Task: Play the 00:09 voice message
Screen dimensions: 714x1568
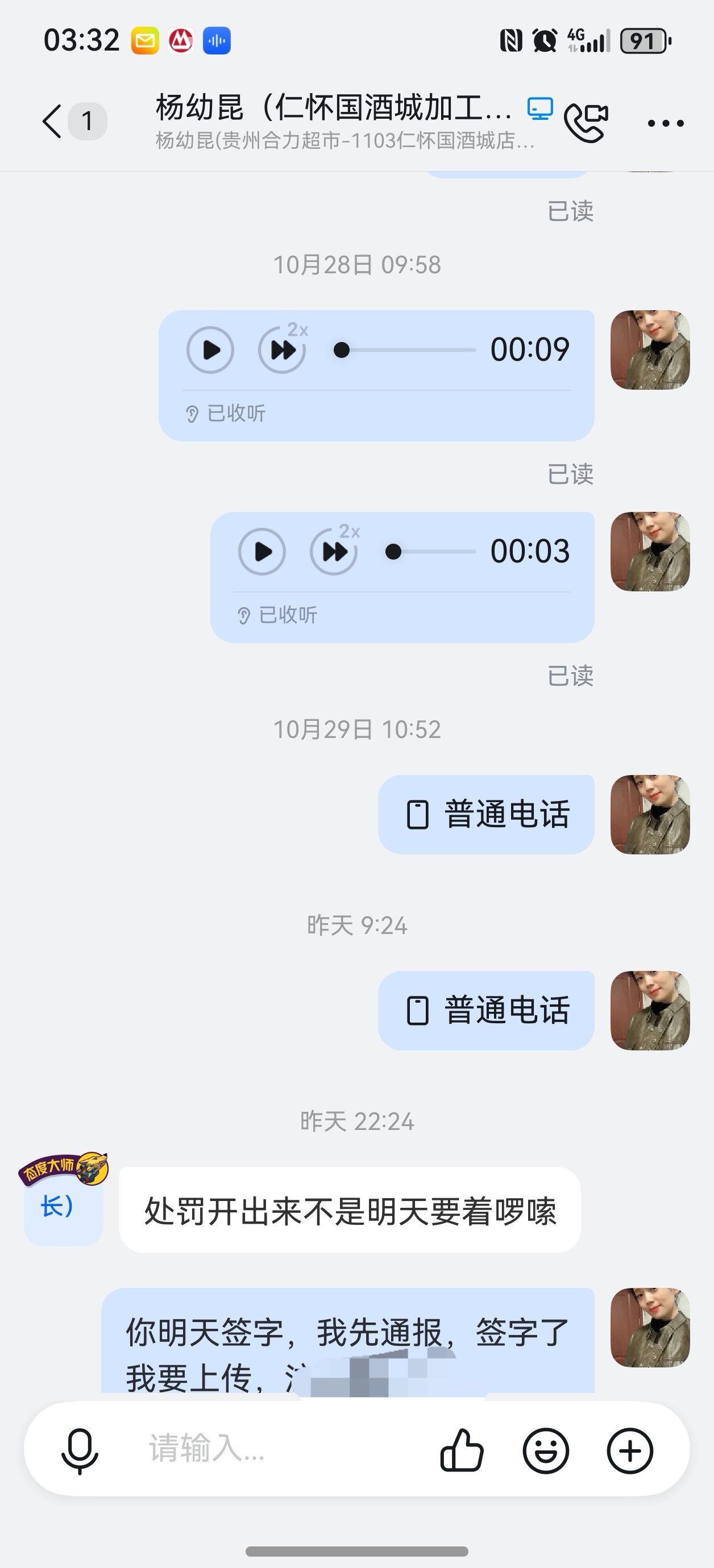Action: (210, 350)
